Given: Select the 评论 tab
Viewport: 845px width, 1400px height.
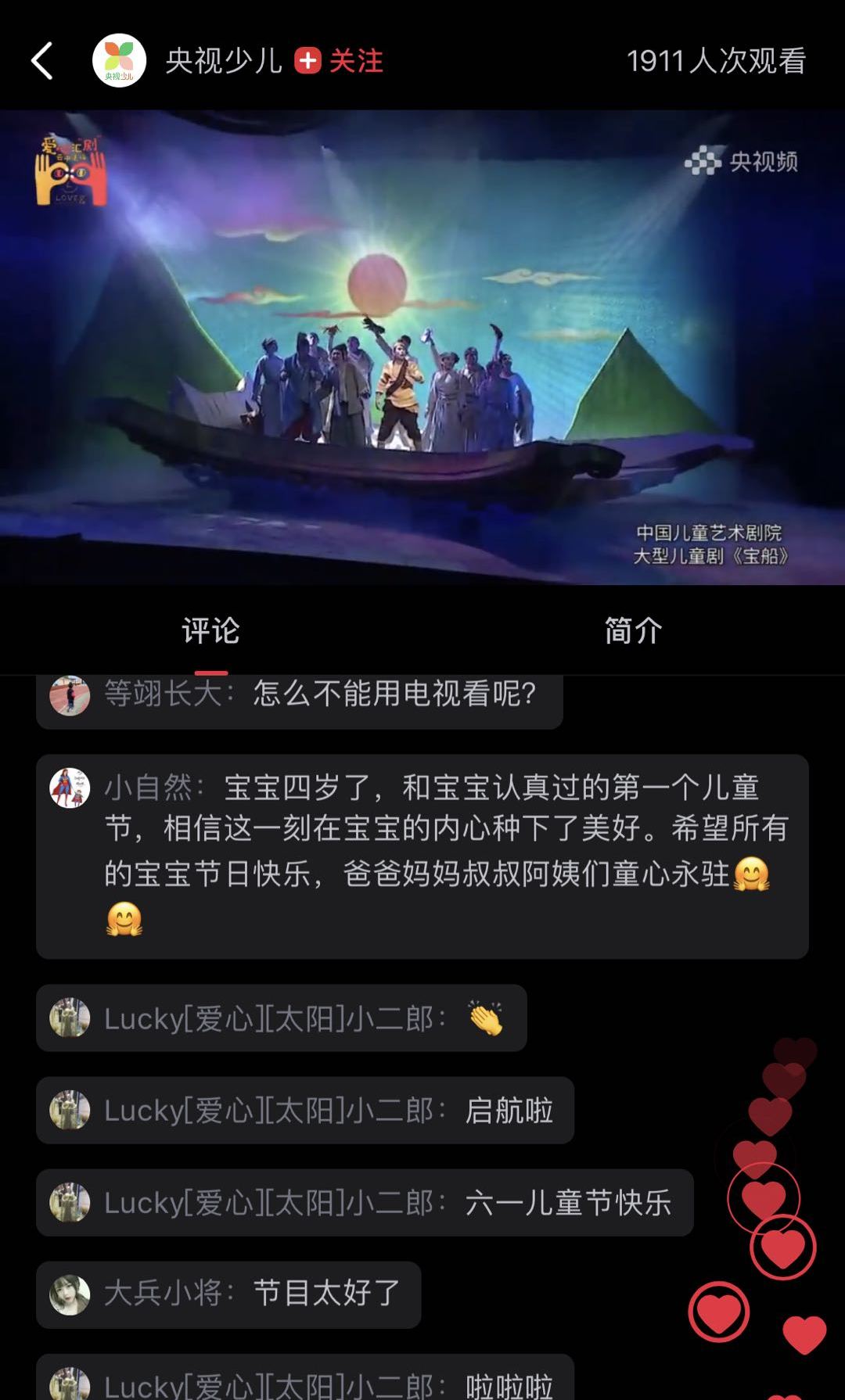Looking at the screenshot, I should click(210, 630).
